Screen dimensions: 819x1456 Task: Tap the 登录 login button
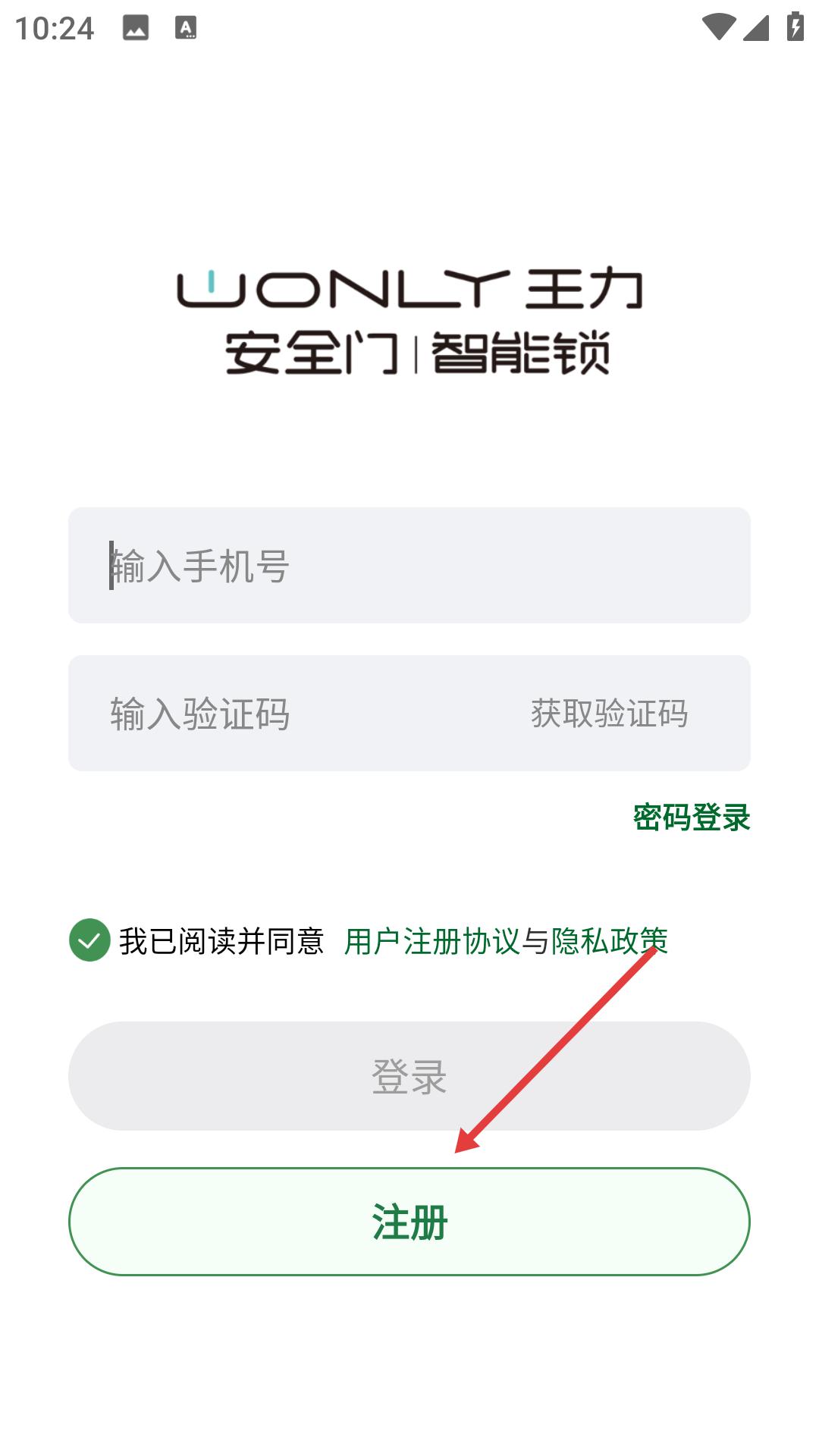click(x=409, y=1076)
